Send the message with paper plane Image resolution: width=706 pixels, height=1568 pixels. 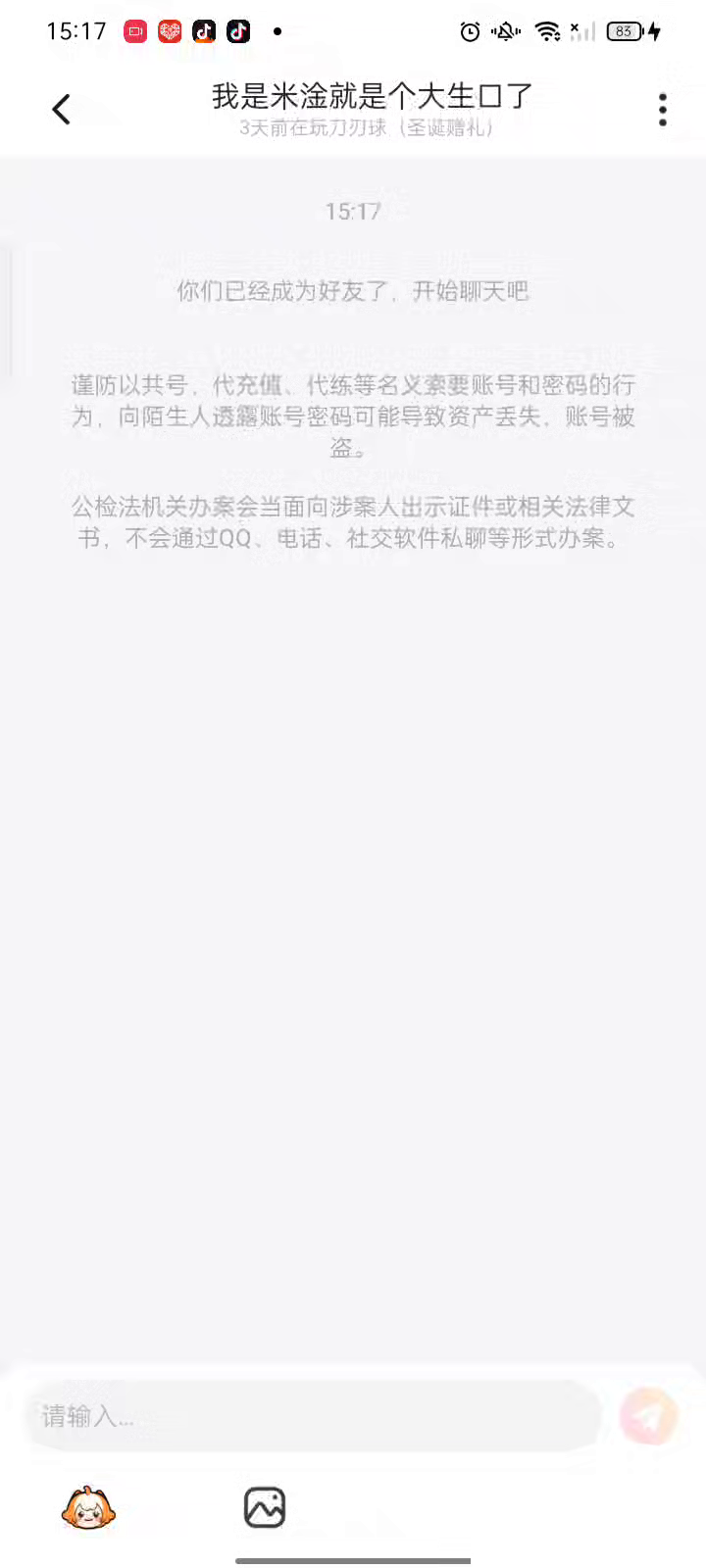click(x=648, y=1416)
